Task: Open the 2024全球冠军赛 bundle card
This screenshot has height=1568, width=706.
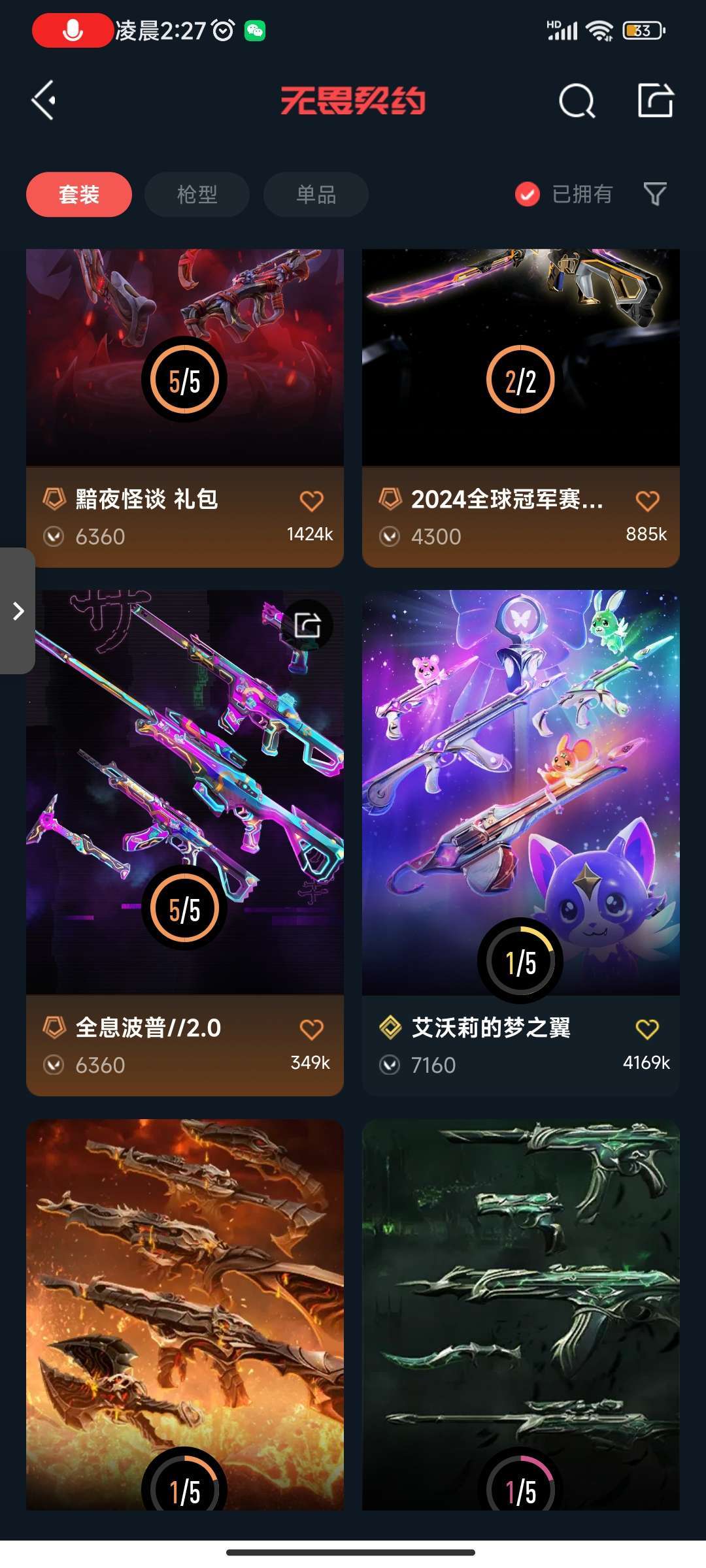Action: click(521, 408)
